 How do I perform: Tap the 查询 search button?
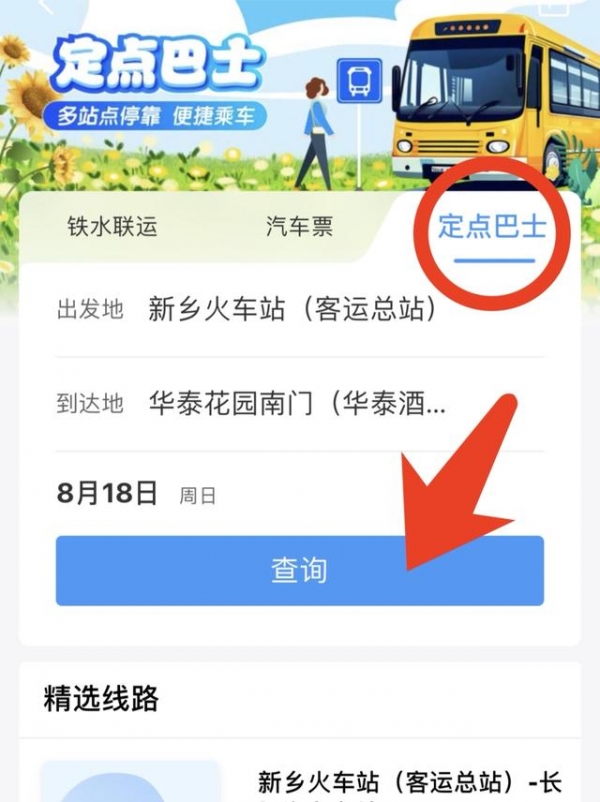pyautogui.click(x=299, y=571)
